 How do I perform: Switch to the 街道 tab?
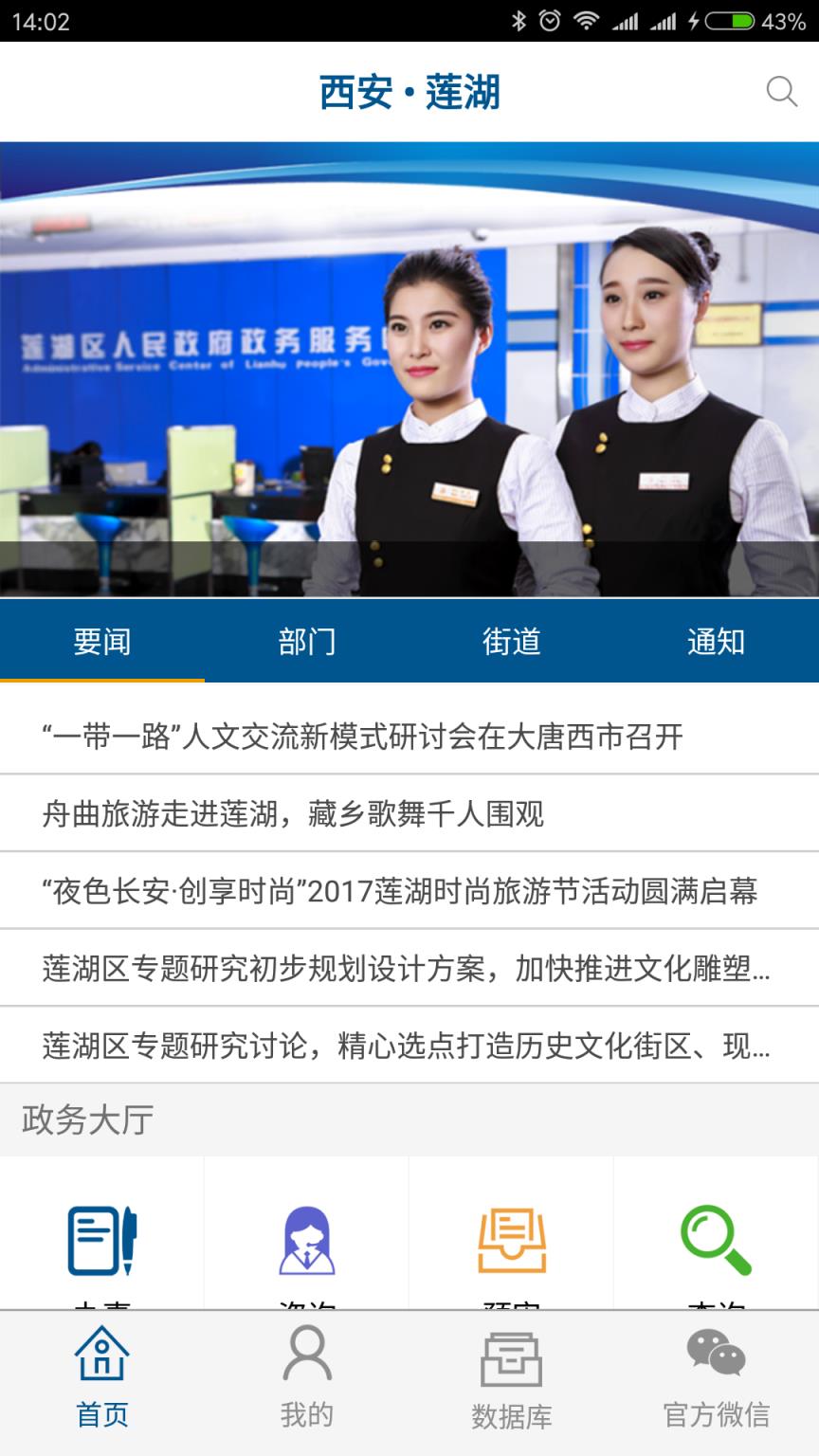[x=512, y=641]
